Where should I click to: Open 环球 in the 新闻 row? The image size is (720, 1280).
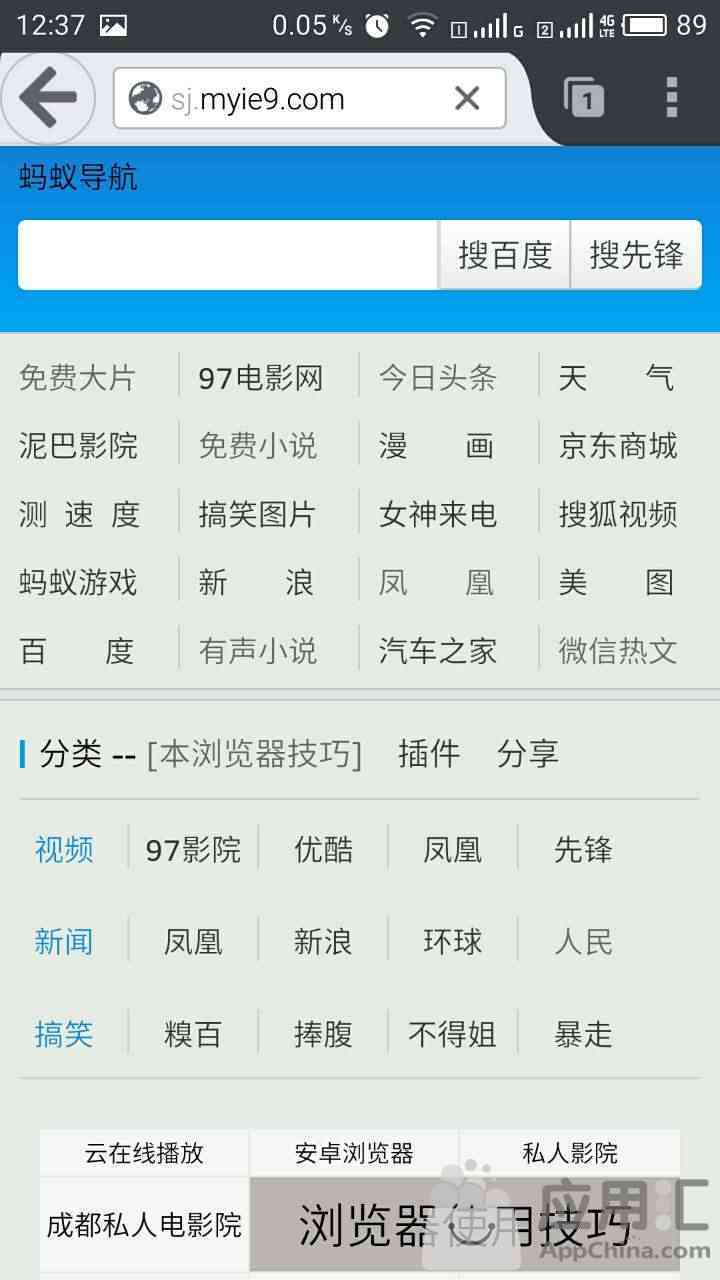[452, 942]
